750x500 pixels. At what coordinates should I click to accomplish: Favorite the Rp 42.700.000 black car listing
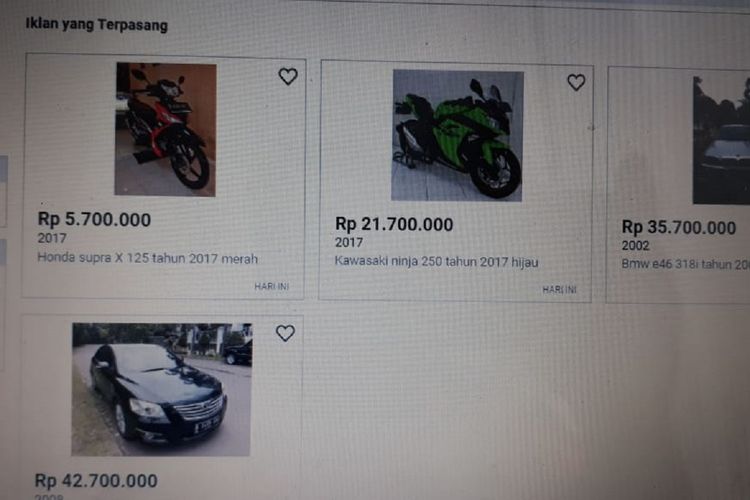(285, 333)
